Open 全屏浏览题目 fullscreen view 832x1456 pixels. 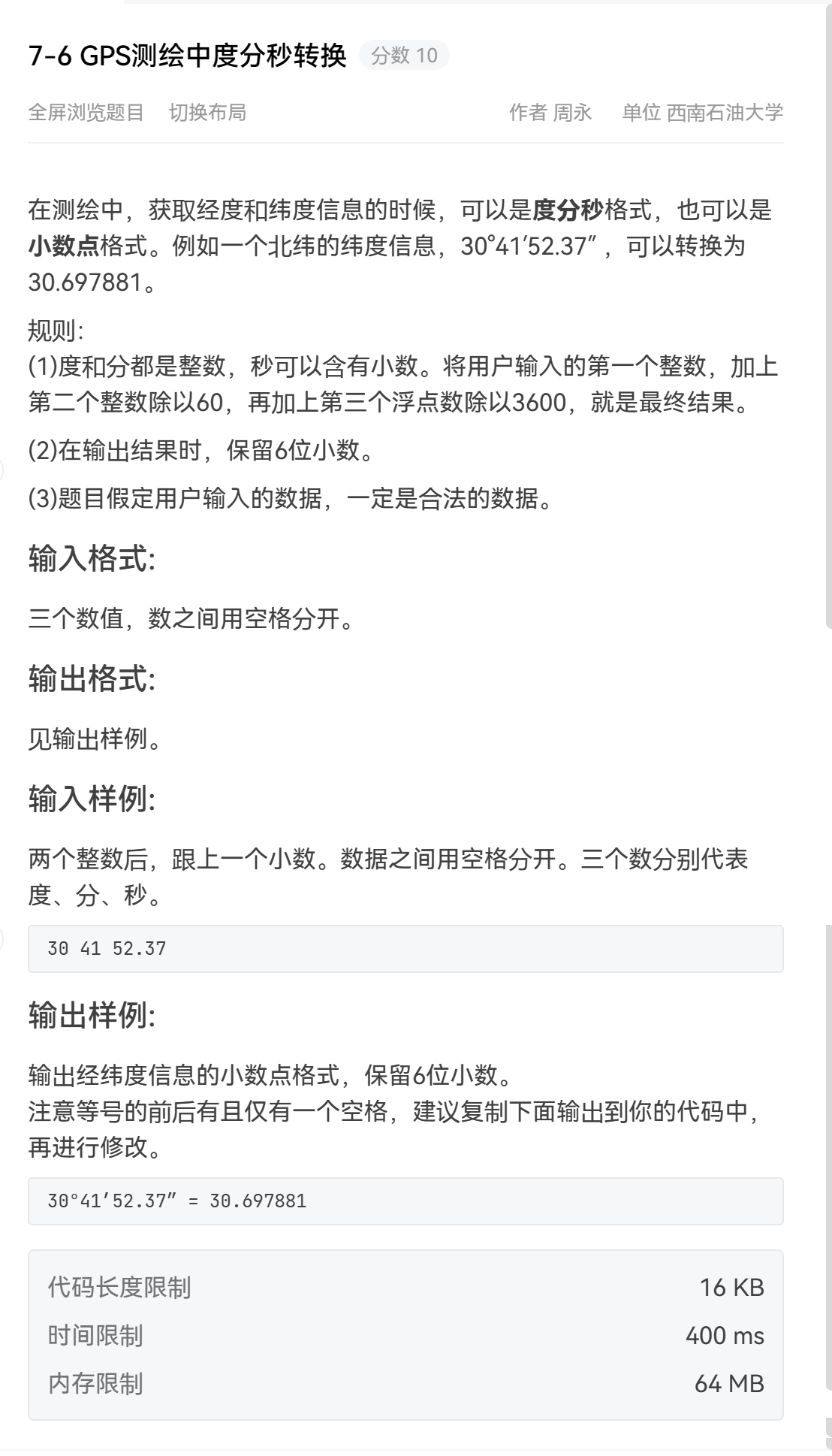pos(86,113)
